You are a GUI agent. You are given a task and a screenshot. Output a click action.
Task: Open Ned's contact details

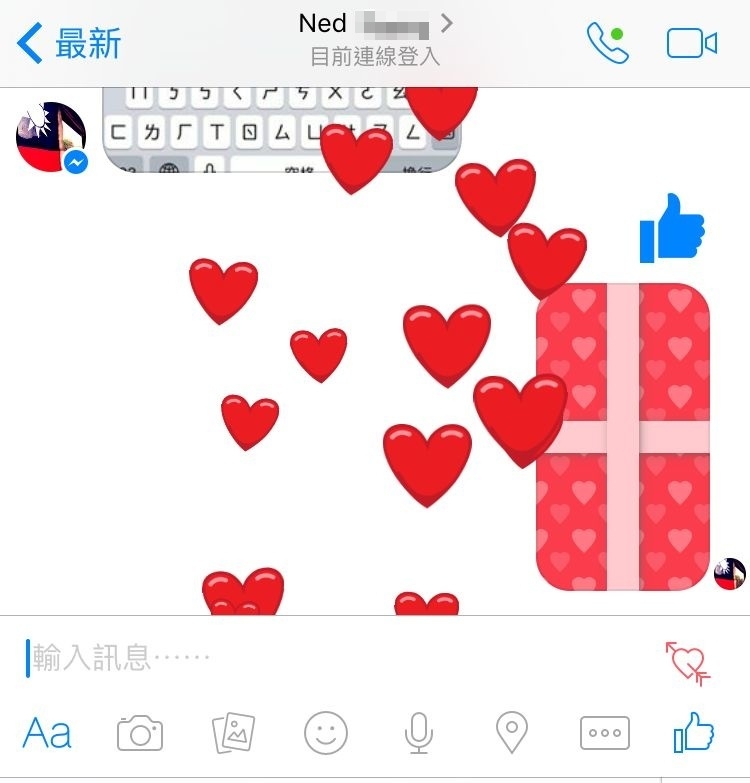(x=375, y=24)
